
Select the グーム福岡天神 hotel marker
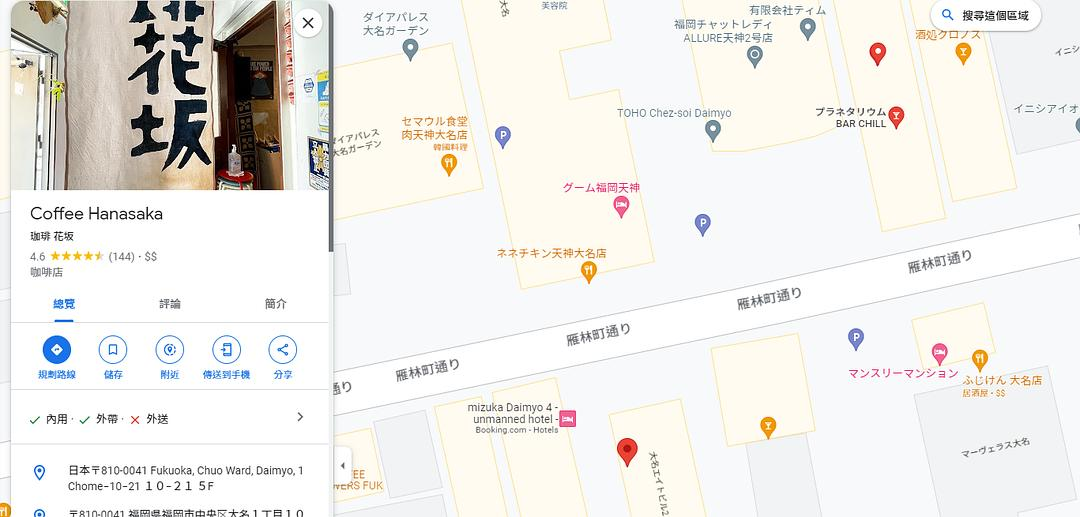pos(621,206)
